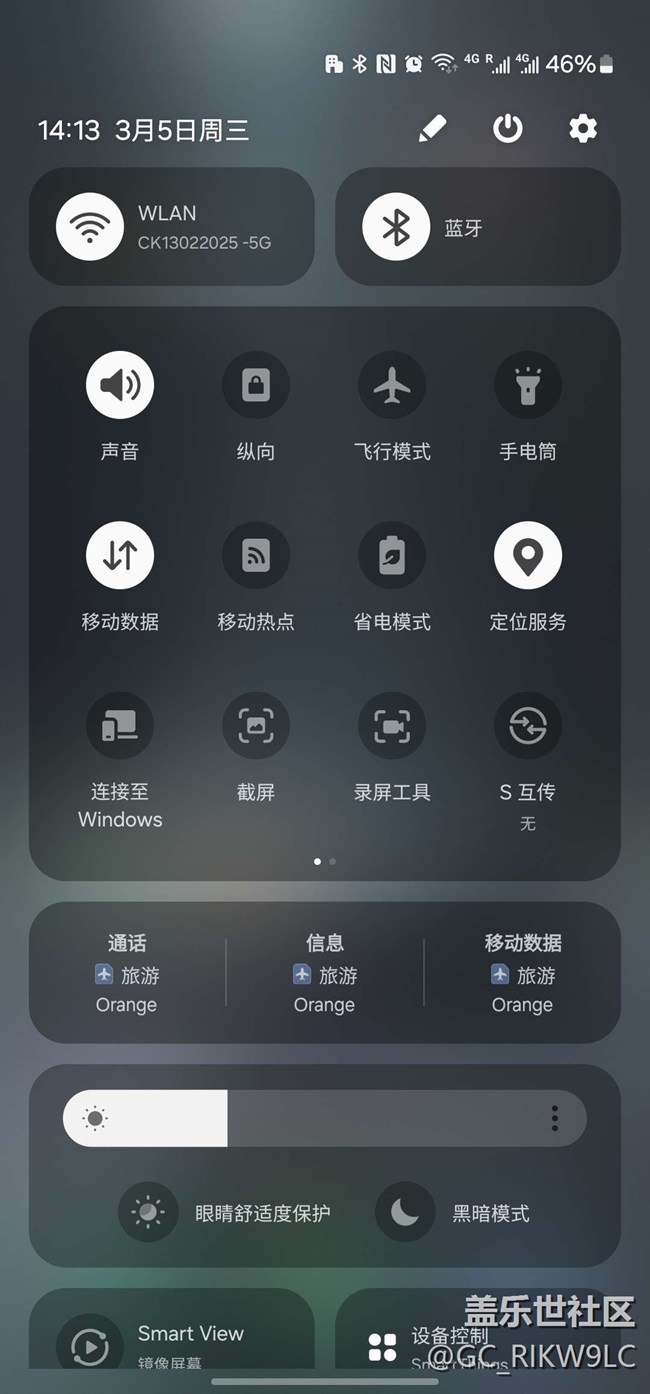
Task: Turn on 黑暗模式 dark mode
Action: click(x=405, y=1212)
